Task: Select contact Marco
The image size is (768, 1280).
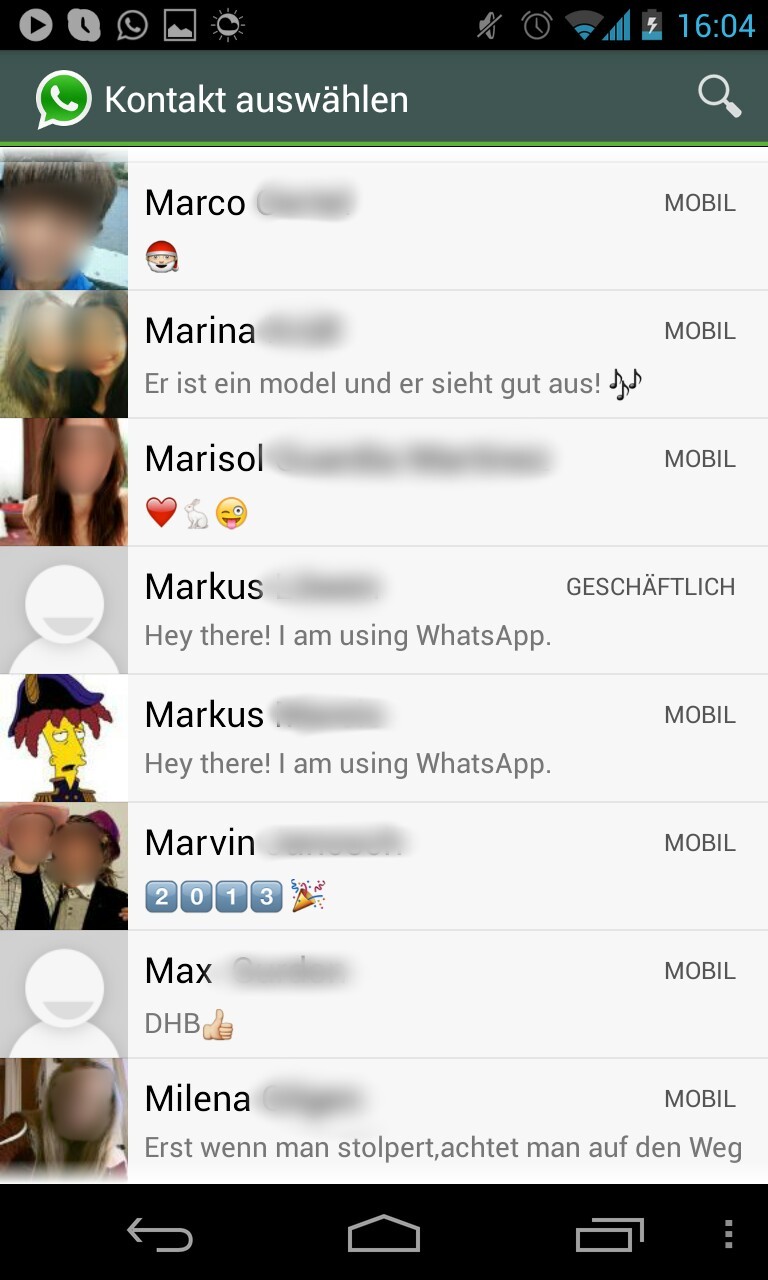Action: coord(400,226)
